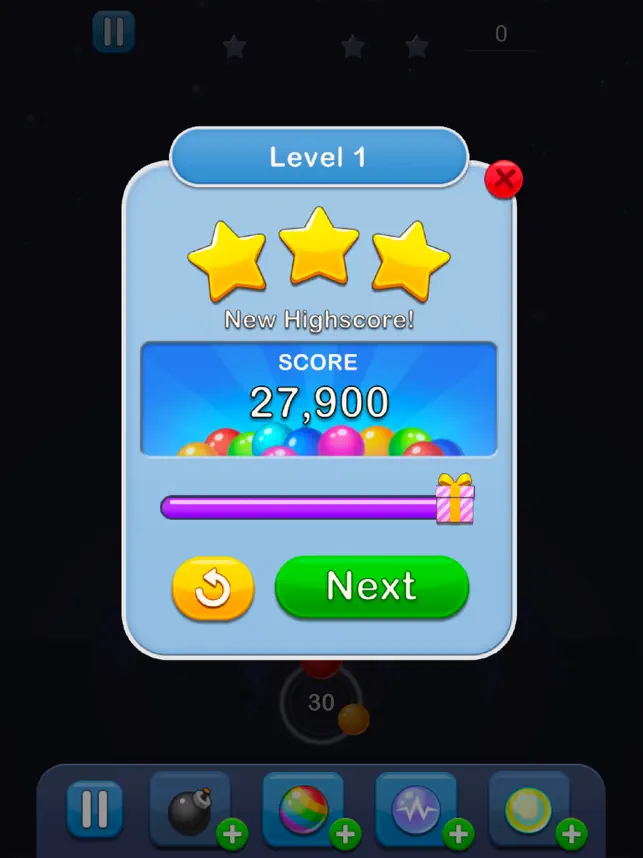This screenshot has height=858, width=643.
Task: Close the Level 1 results dialog
Action: [x=504, y=180]
